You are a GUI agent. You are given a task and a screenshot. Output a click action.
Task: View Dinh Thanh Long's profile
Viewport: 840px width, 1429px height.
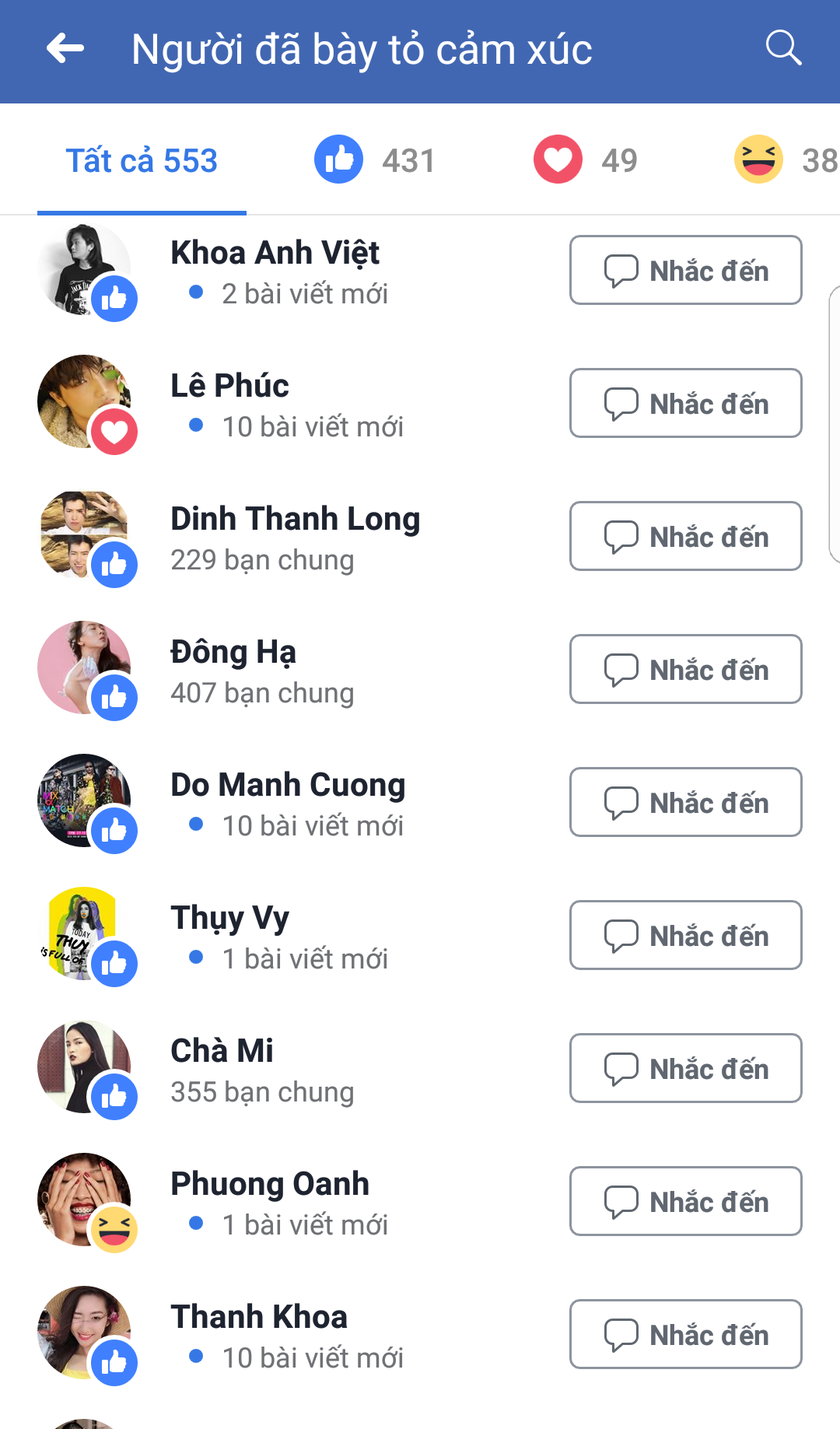(295, 520)
